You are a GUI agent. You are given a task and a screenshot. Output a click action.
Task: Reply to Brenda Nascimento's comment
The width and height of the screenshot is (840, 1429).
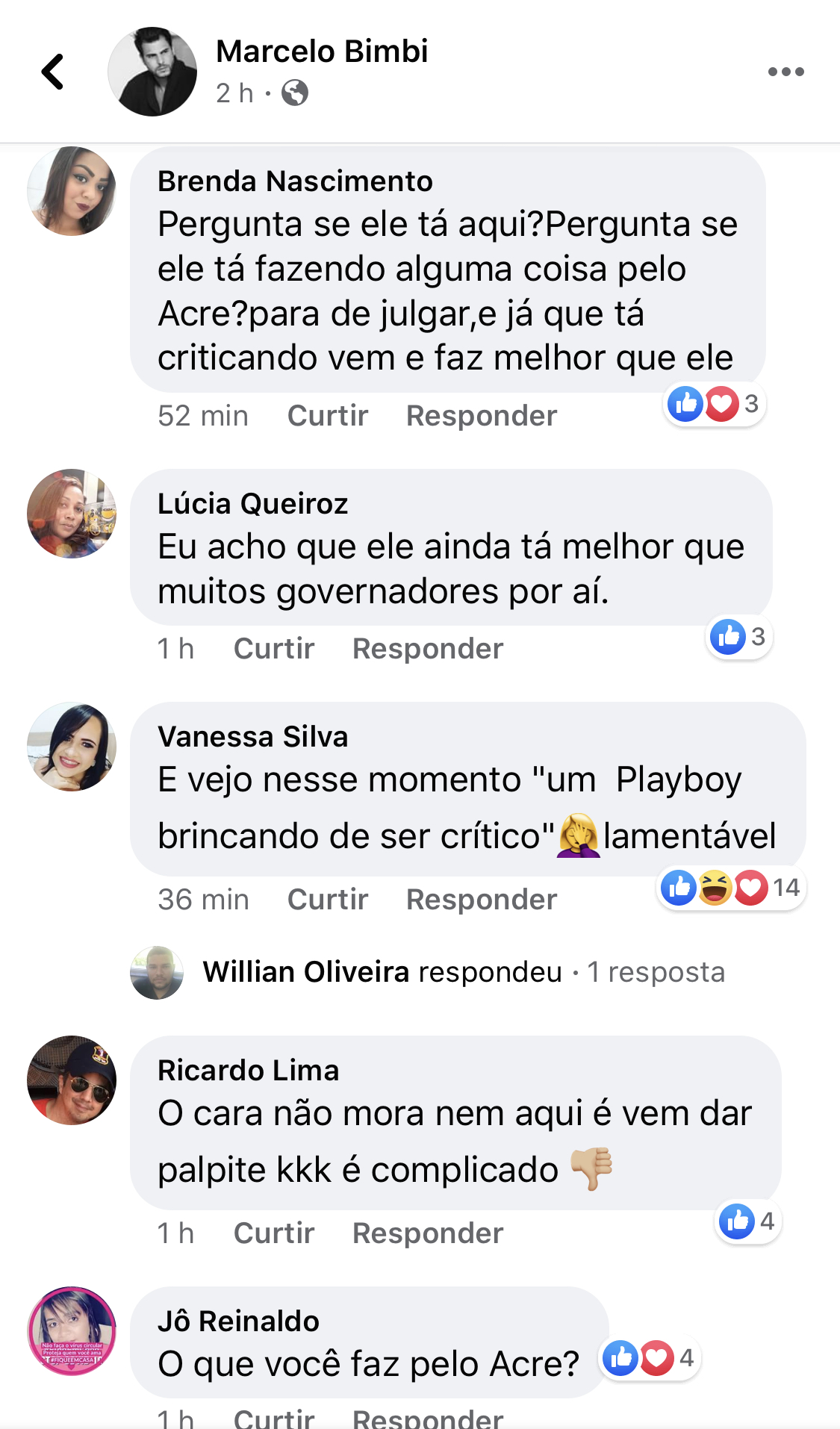481,416
